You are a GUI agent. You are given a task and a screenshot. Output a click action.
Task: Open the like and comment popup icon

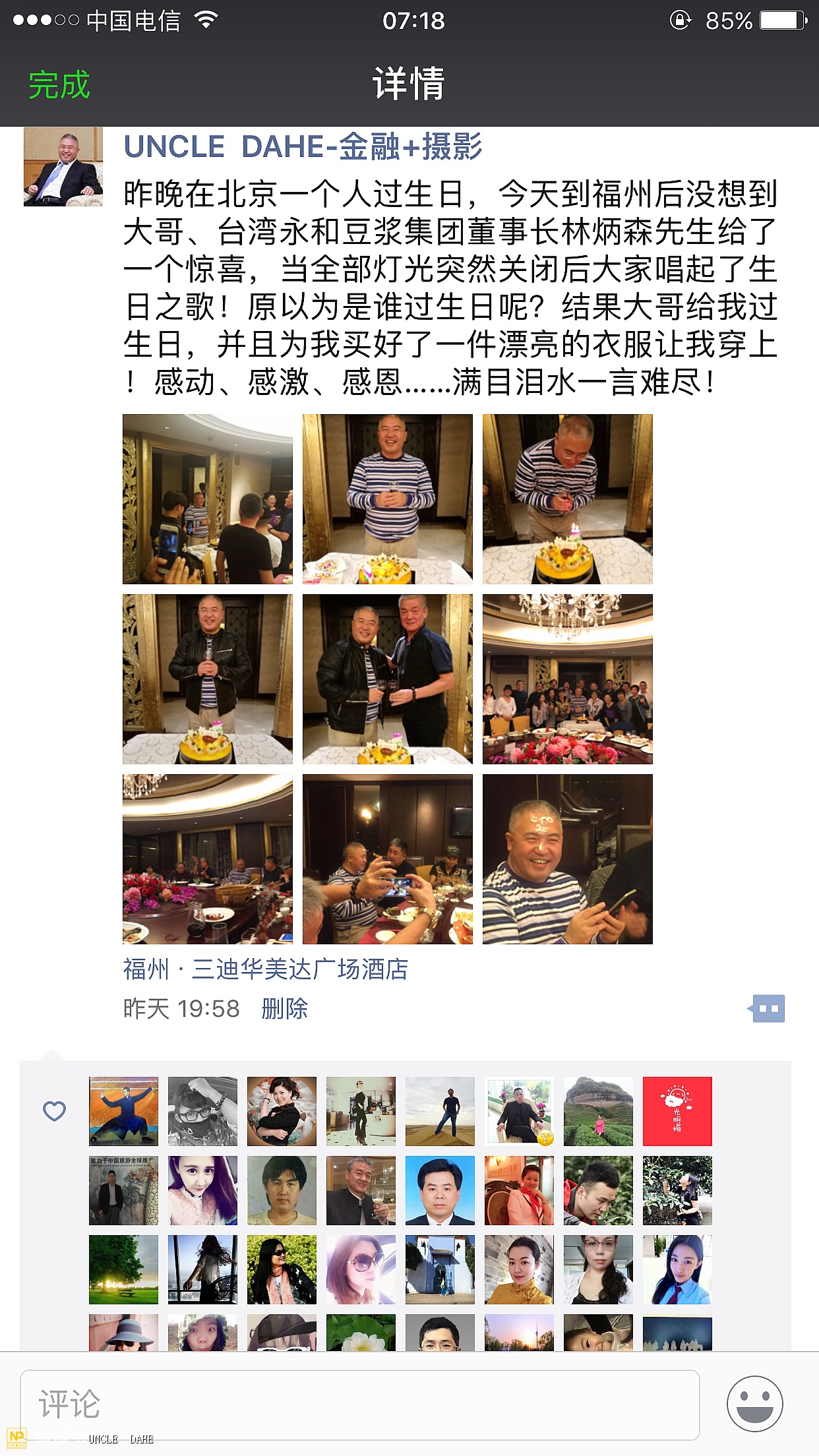[x=768, y=1008]
